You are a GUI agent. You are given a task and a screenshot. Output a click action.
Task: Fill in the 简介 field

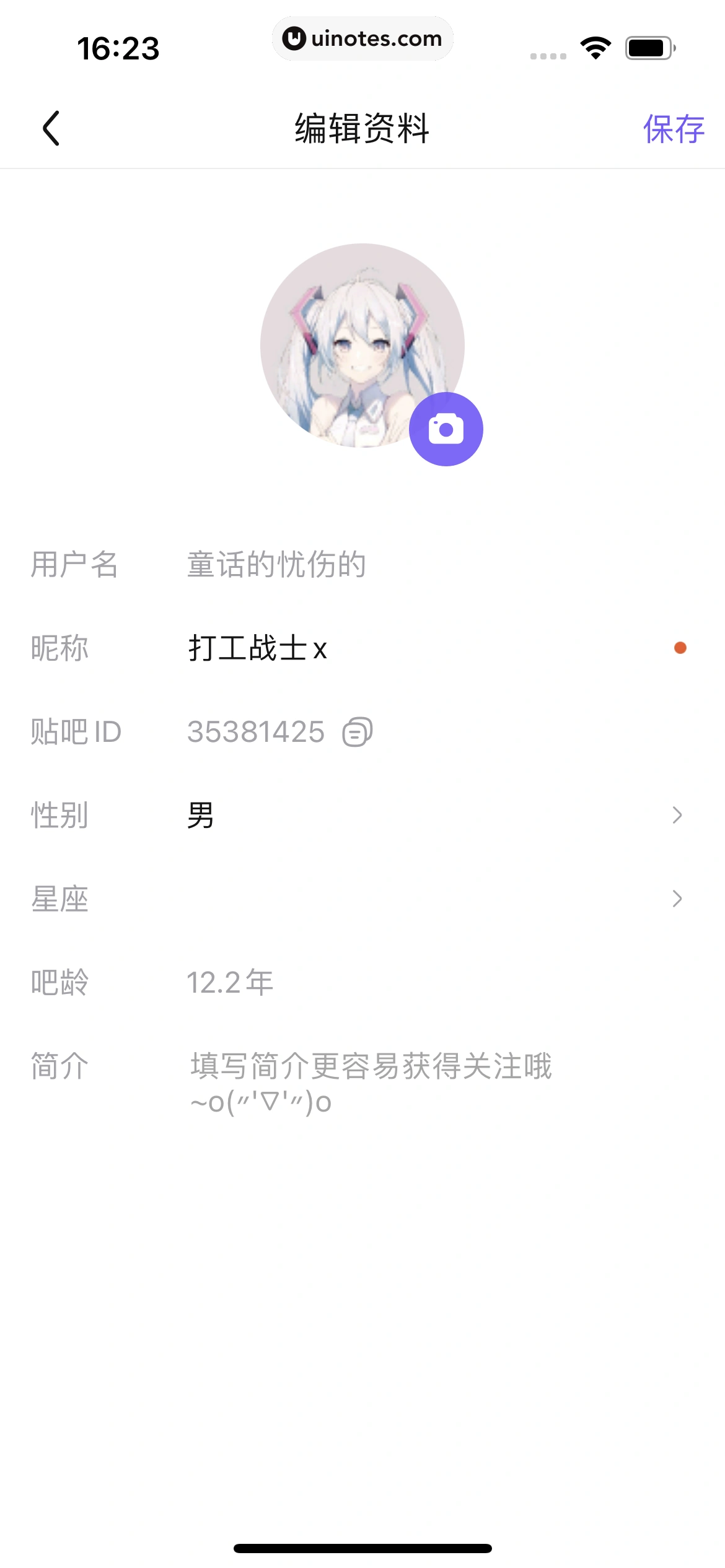coord(371,1082)
